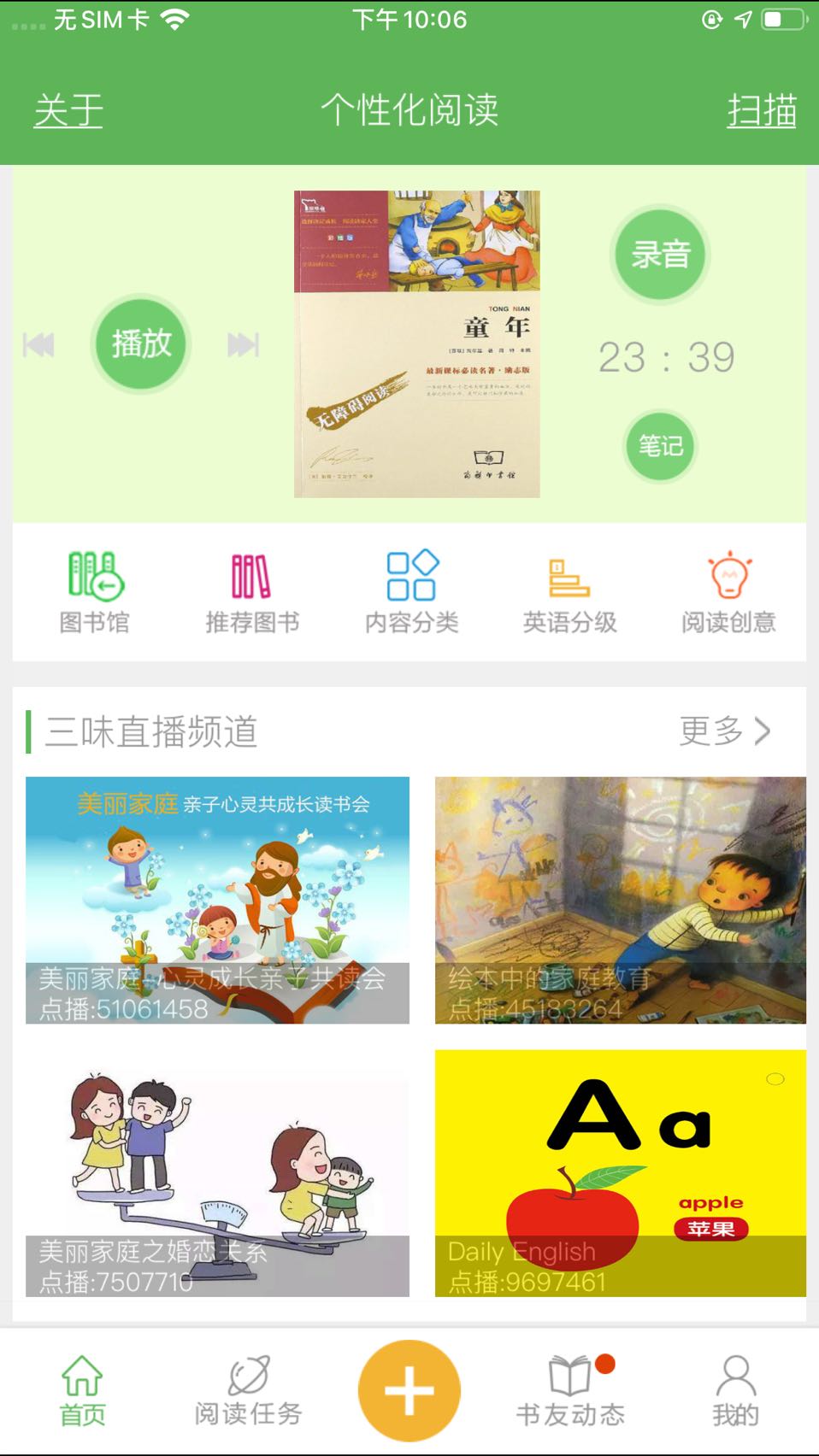This screenshot has width=819, height=1456.
Task: Open the 美丽家庭之婚恋关系 channel
Action: tap(217, 1173)
